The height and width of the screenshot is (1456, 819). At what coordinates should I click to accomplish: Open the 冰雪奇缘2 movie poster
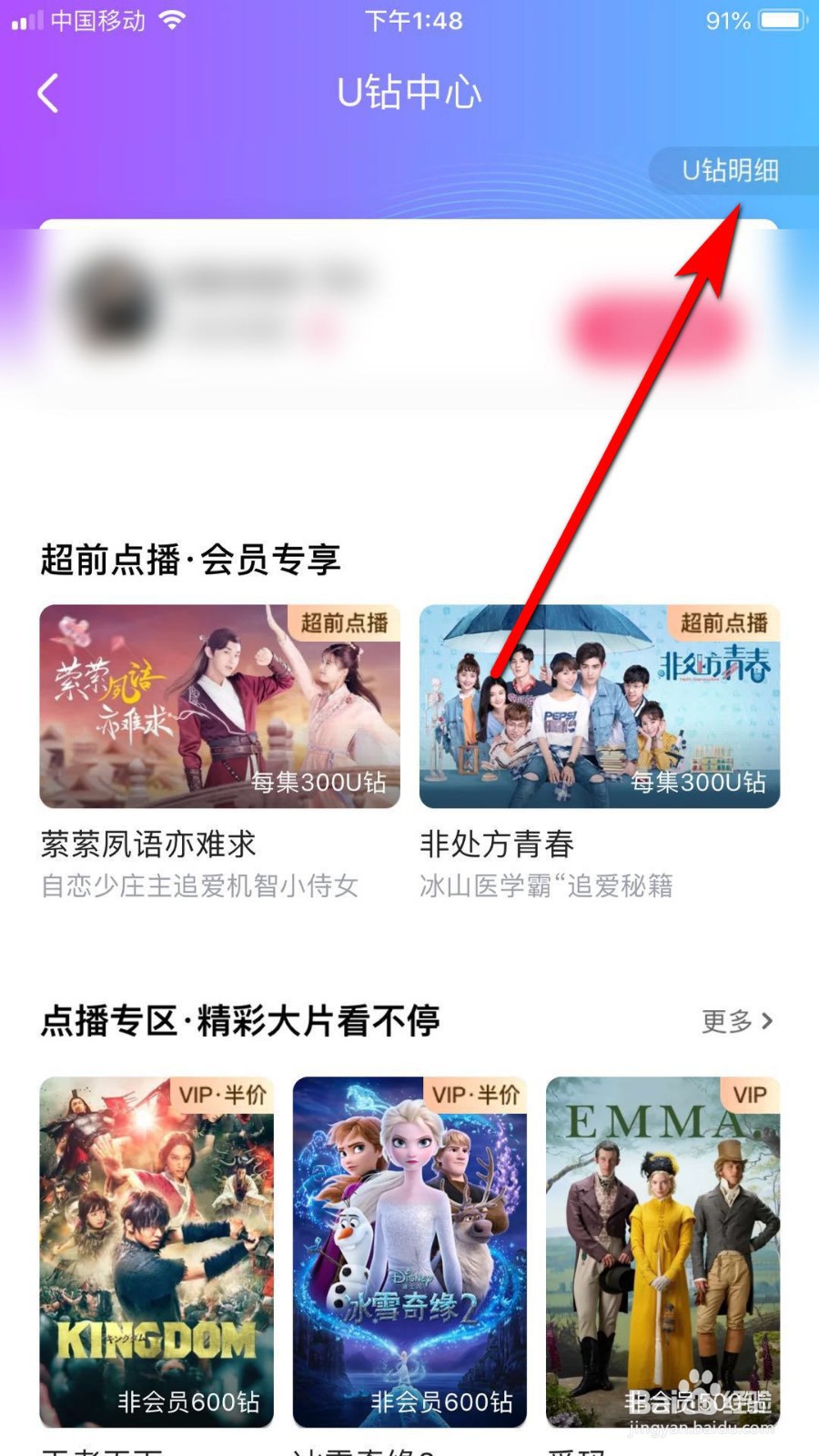click(x=409, y=1251)
